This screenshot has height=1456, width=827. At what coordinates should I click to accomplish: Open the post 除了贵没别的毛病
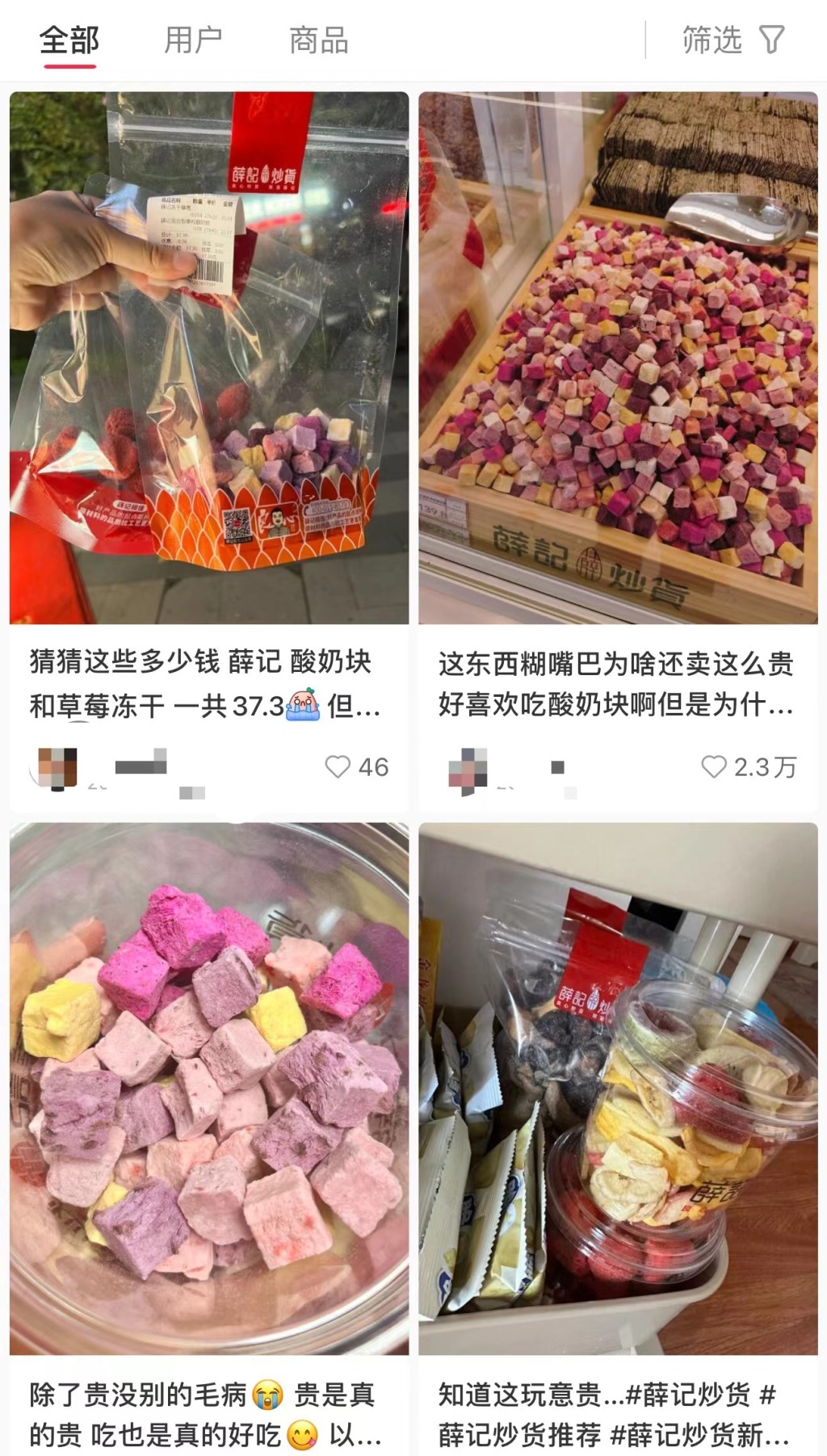[x=208, y=1089]
